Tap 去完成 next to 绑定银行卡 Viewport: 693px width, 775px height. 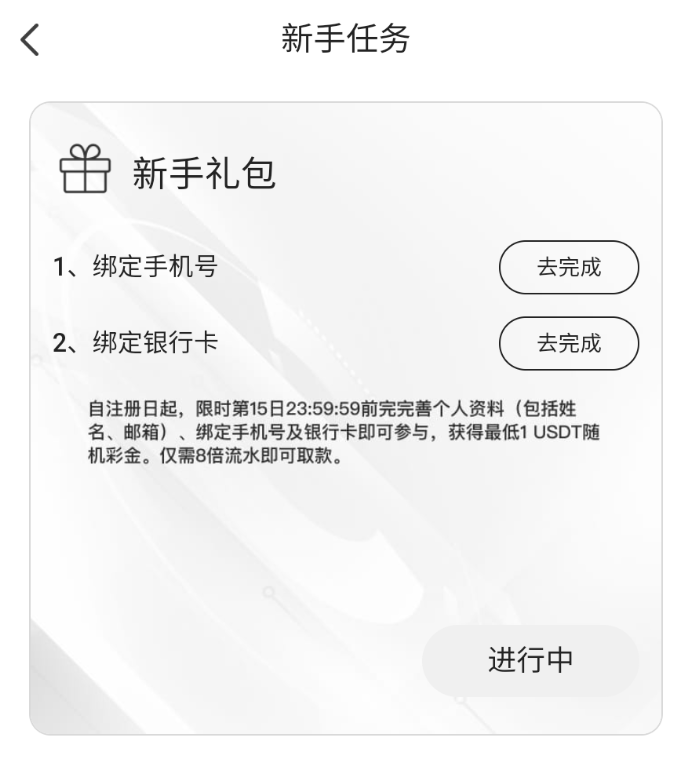point(568,343)
